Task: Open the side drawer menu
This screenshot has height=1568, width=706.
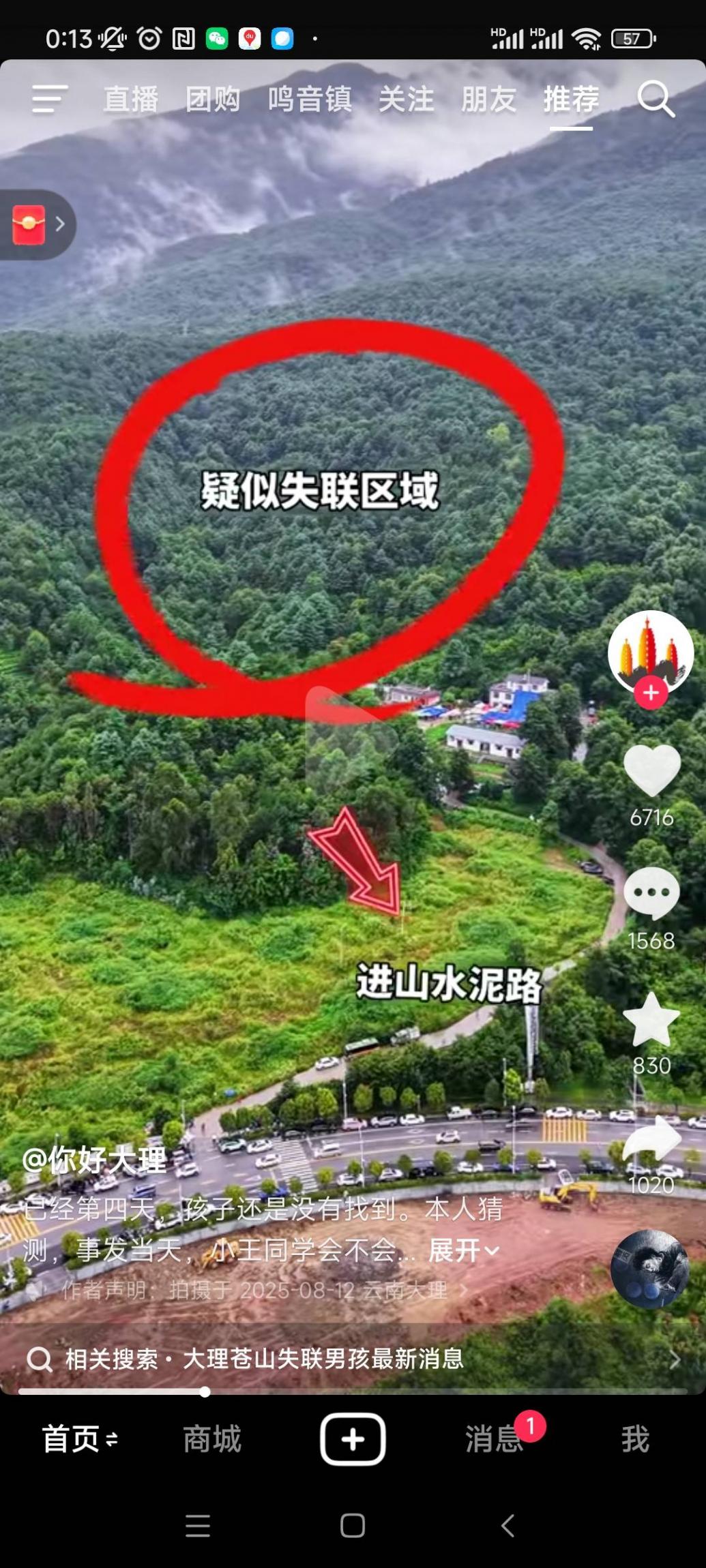Action: point(50,100)
